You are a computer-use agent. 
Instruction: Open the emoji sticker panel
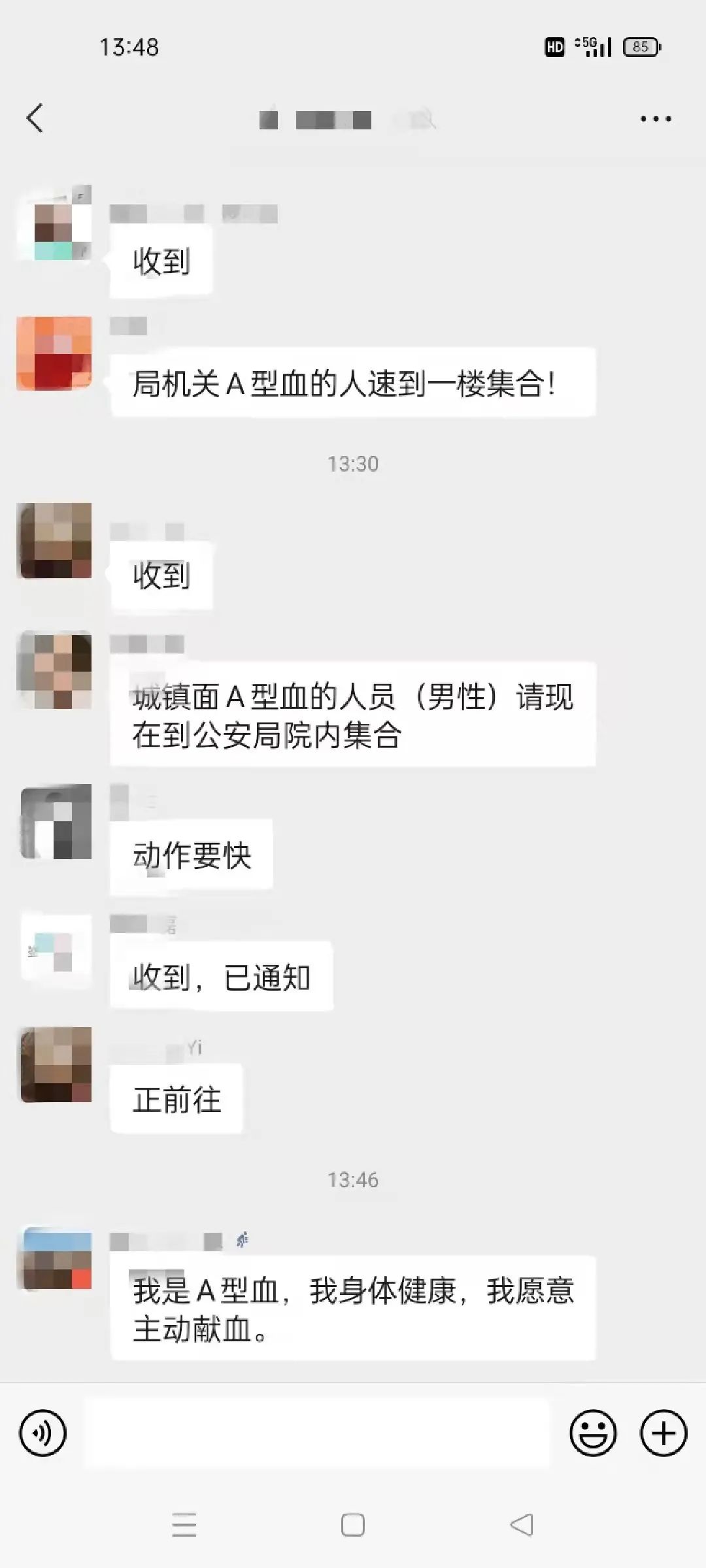tap(593, 1433)
